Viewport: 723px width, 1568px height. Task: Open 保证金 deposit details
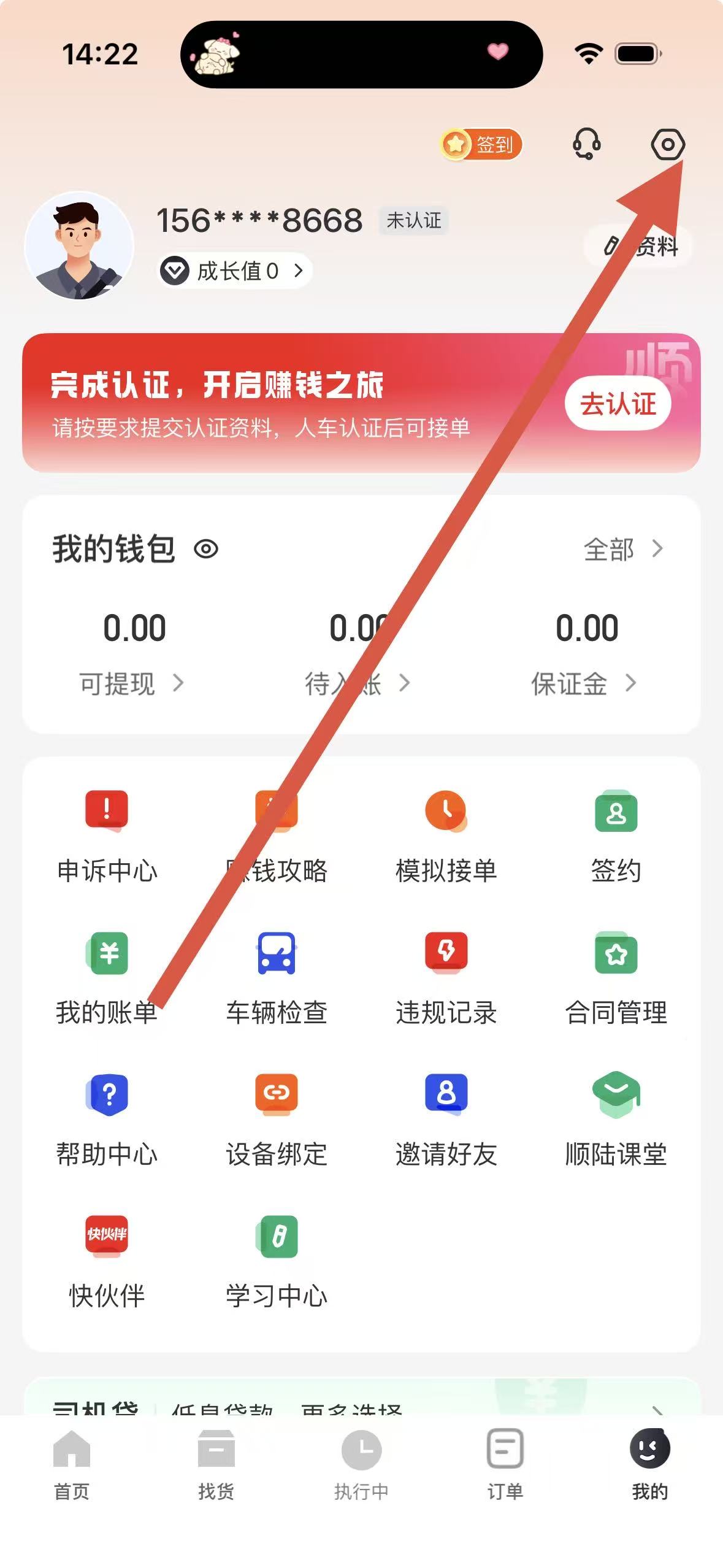click(x=583, y=683)
